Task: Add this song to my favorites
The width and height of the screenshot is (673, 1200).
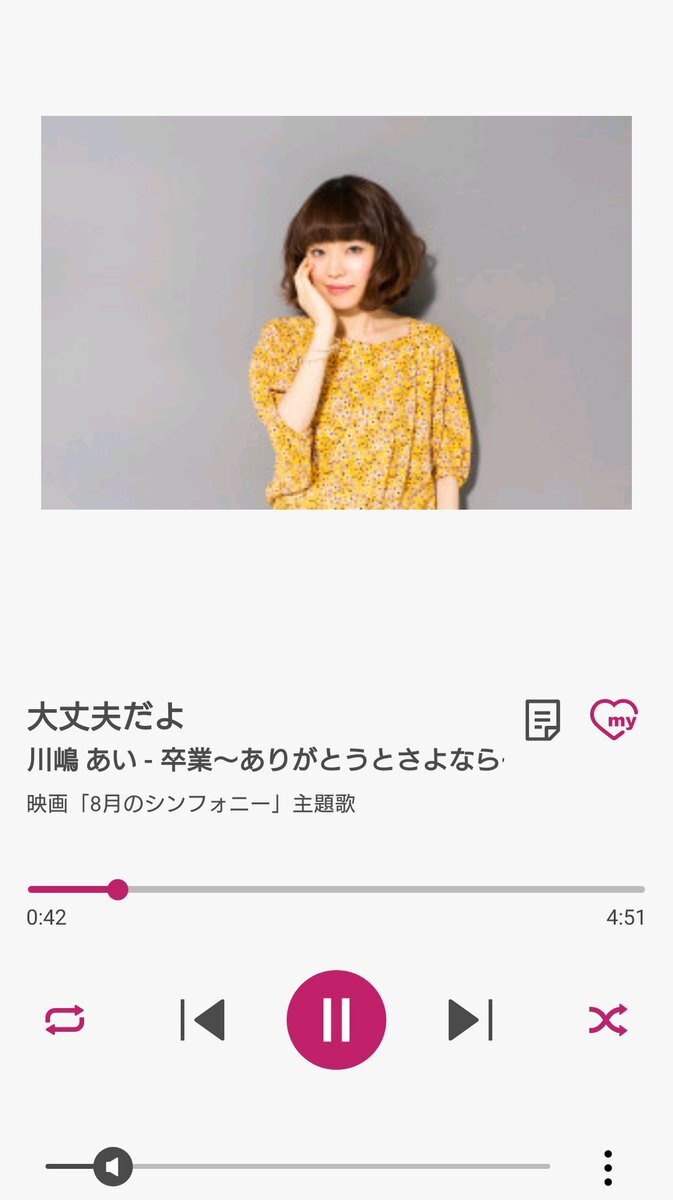Action: pyautogui.click(x=614, y=719)
